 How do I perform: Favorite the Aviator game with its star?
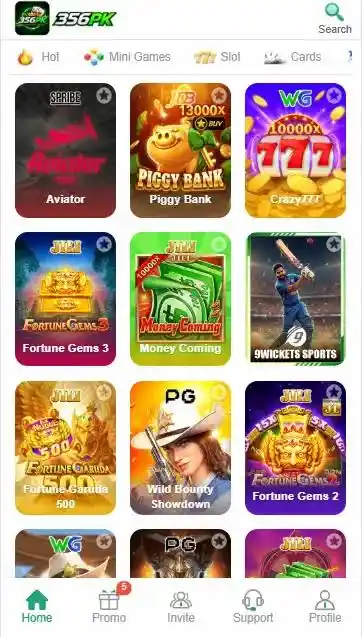coord(104,96)
